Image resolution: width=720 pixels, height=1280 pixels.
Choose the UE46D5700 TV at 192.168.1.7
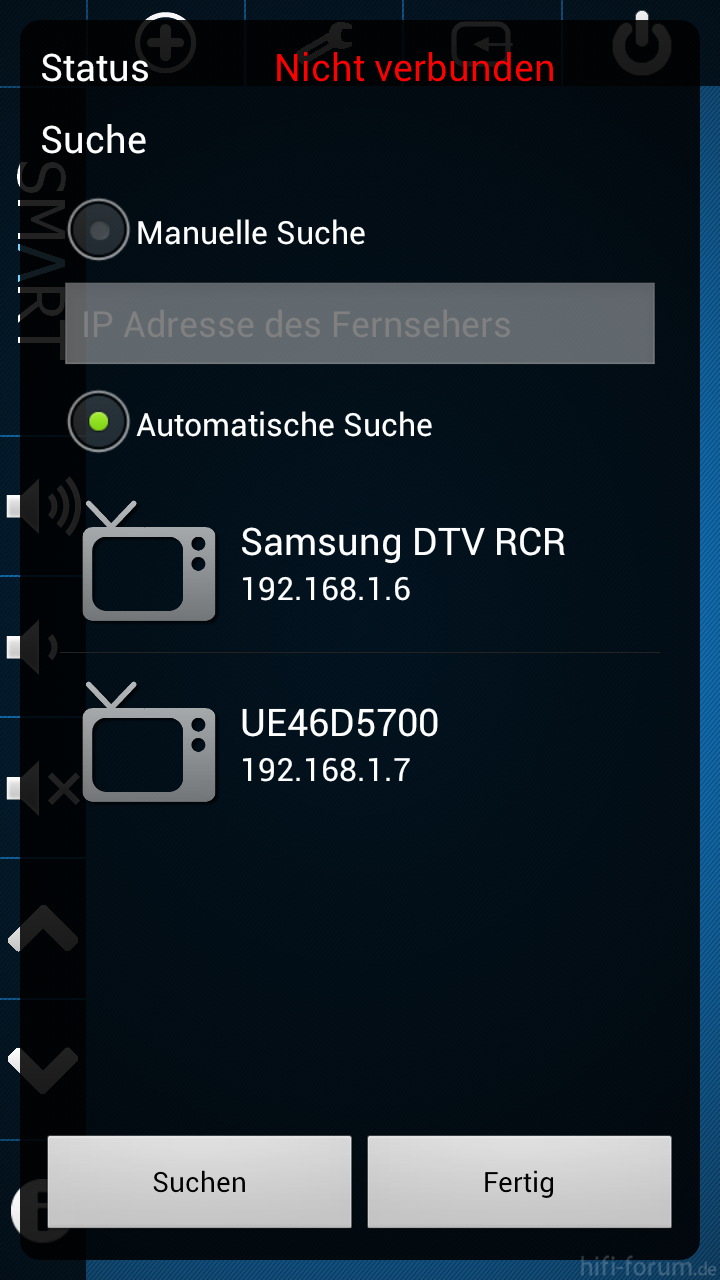pos(360,744)
